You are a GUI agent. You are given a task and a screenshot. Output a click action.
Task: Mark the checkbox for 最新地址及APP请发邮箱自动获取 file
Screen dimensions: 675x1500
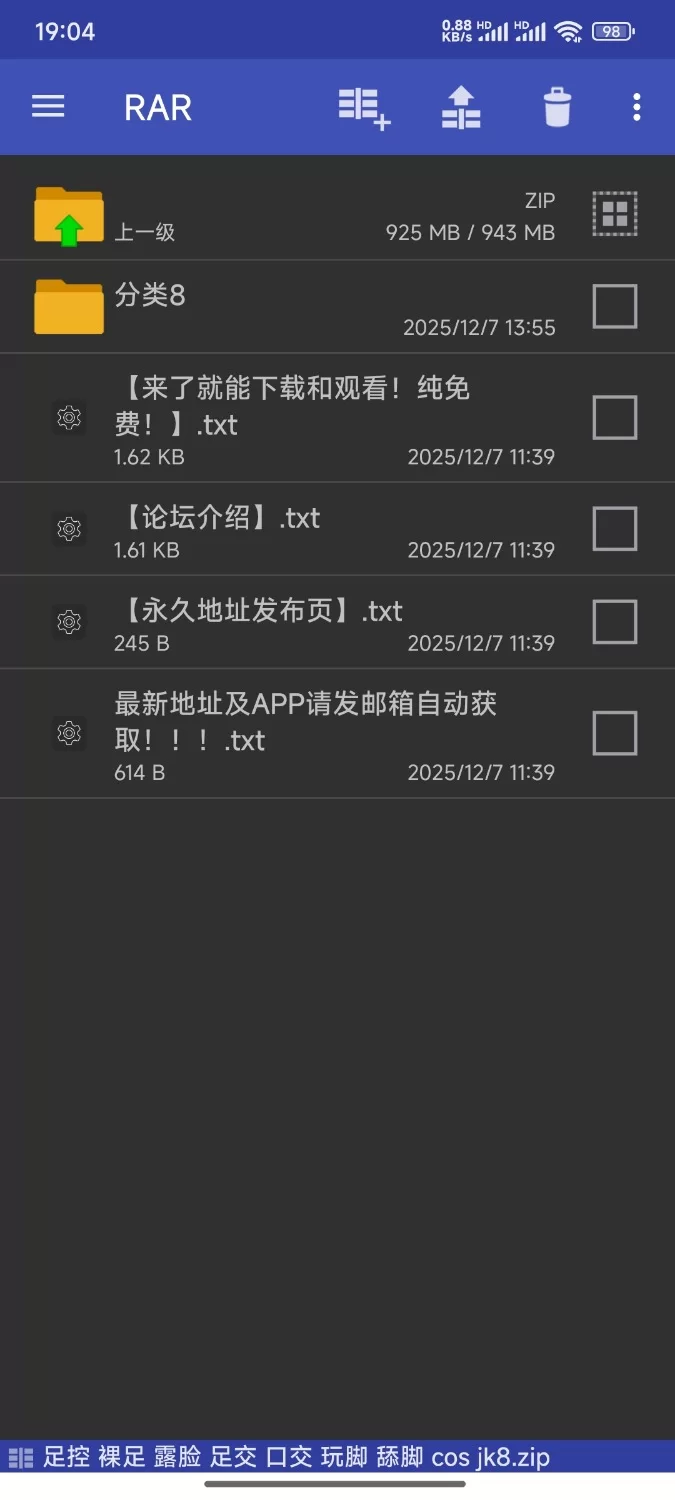(614, 733)
